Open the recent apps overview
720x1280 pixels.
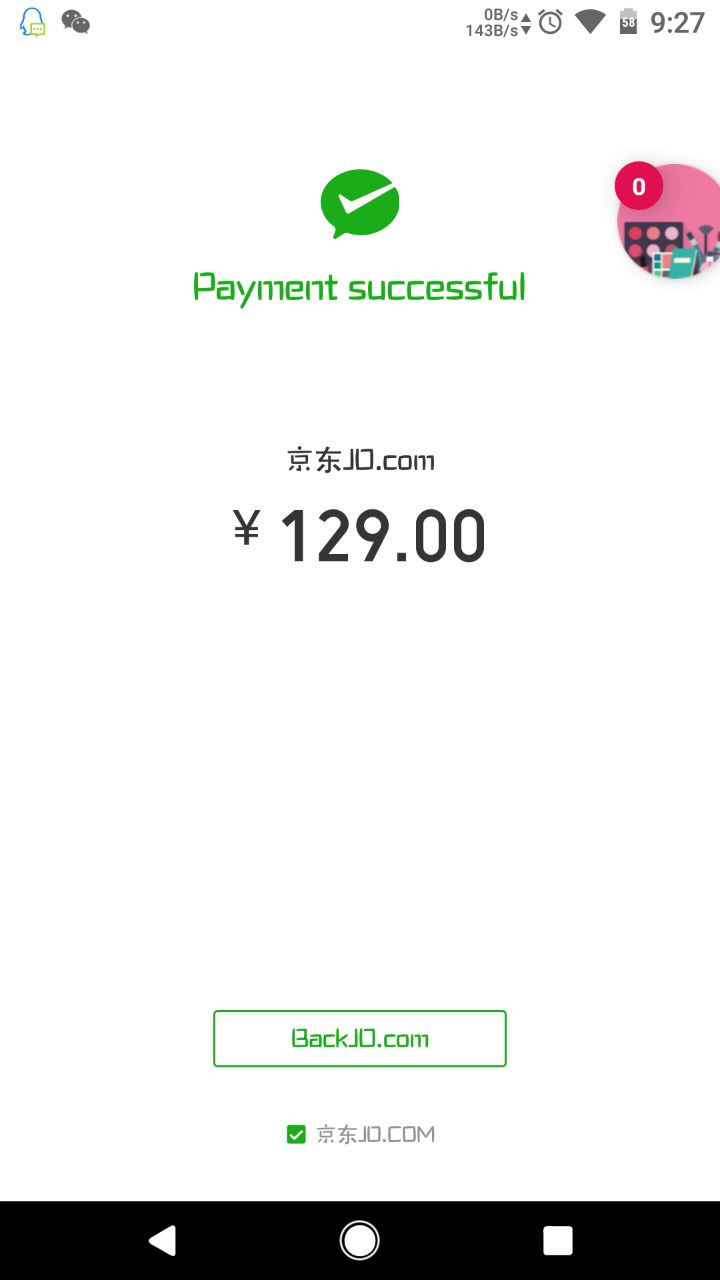click(557, 1240)
